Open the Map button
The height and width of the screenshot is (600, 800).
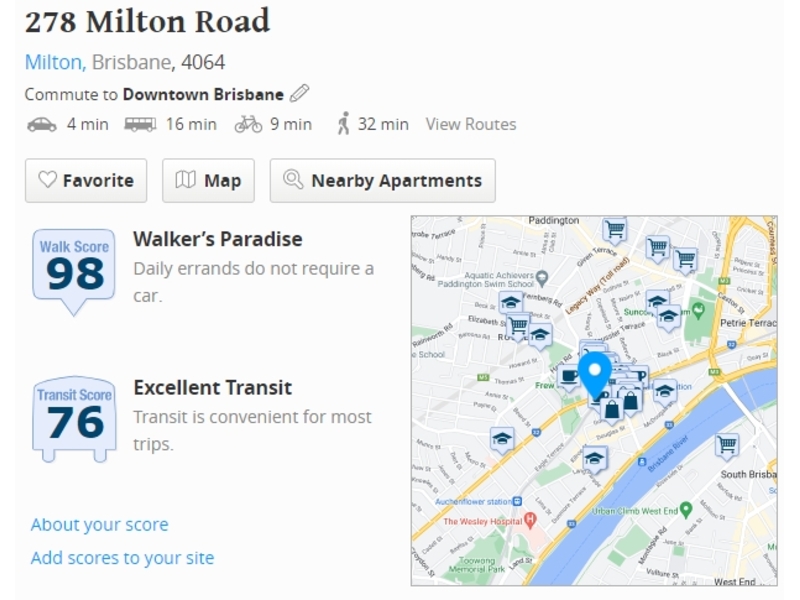[x=208, y=181]
